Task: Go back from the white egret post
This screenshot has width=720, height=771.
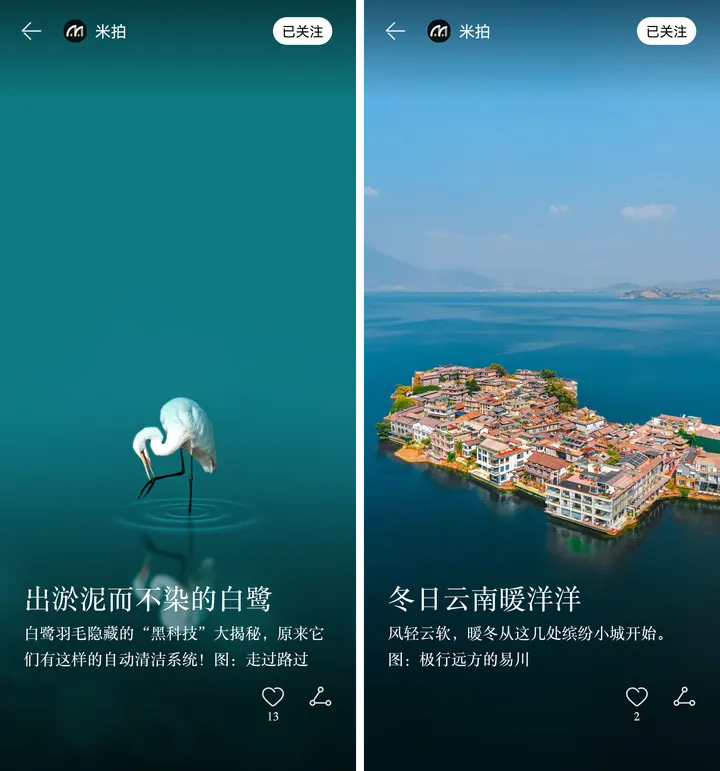Action: point(31,31)
